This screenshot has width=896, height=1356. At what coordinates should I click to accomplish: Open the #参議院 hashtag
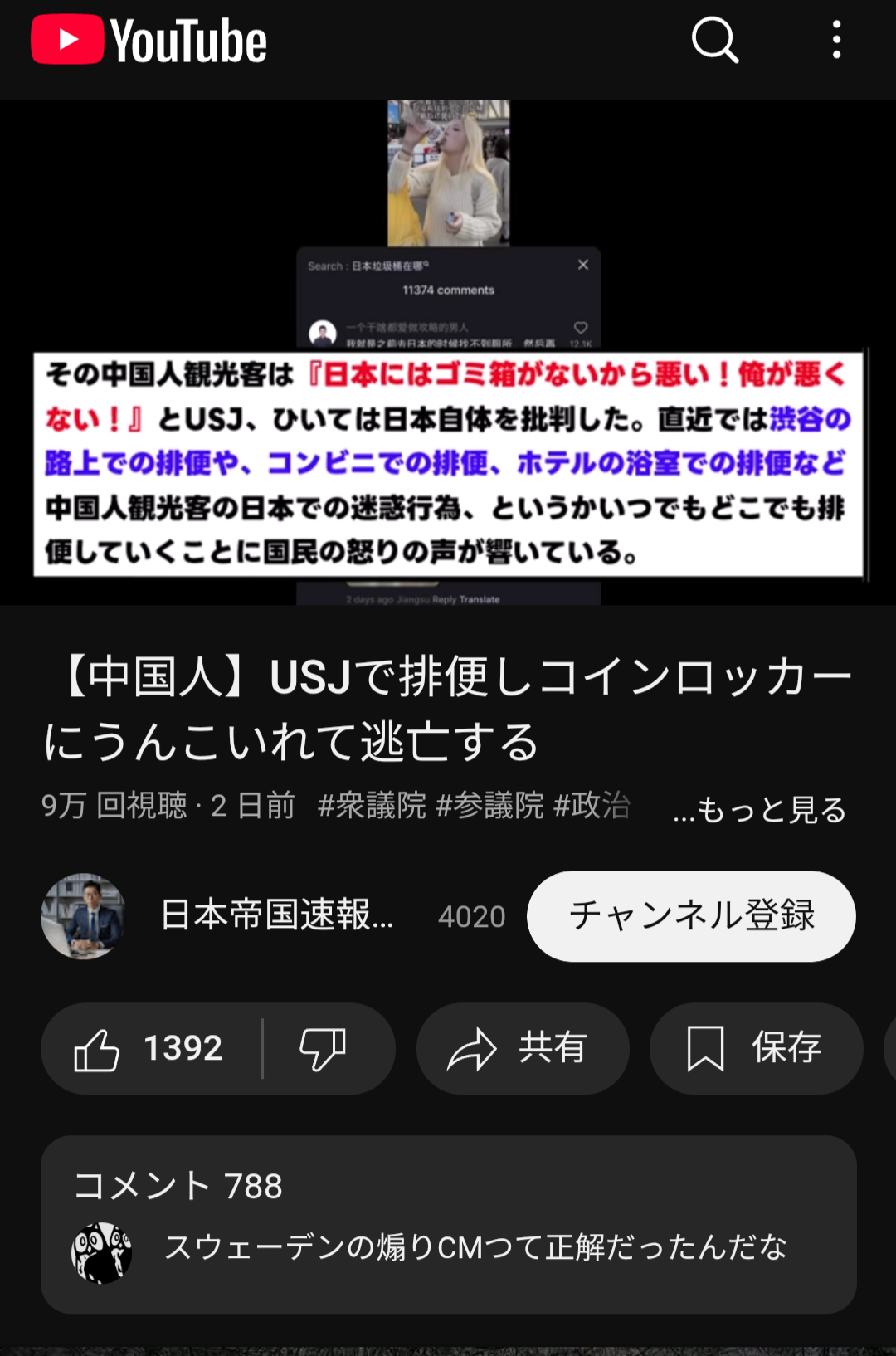pos(489,806)
